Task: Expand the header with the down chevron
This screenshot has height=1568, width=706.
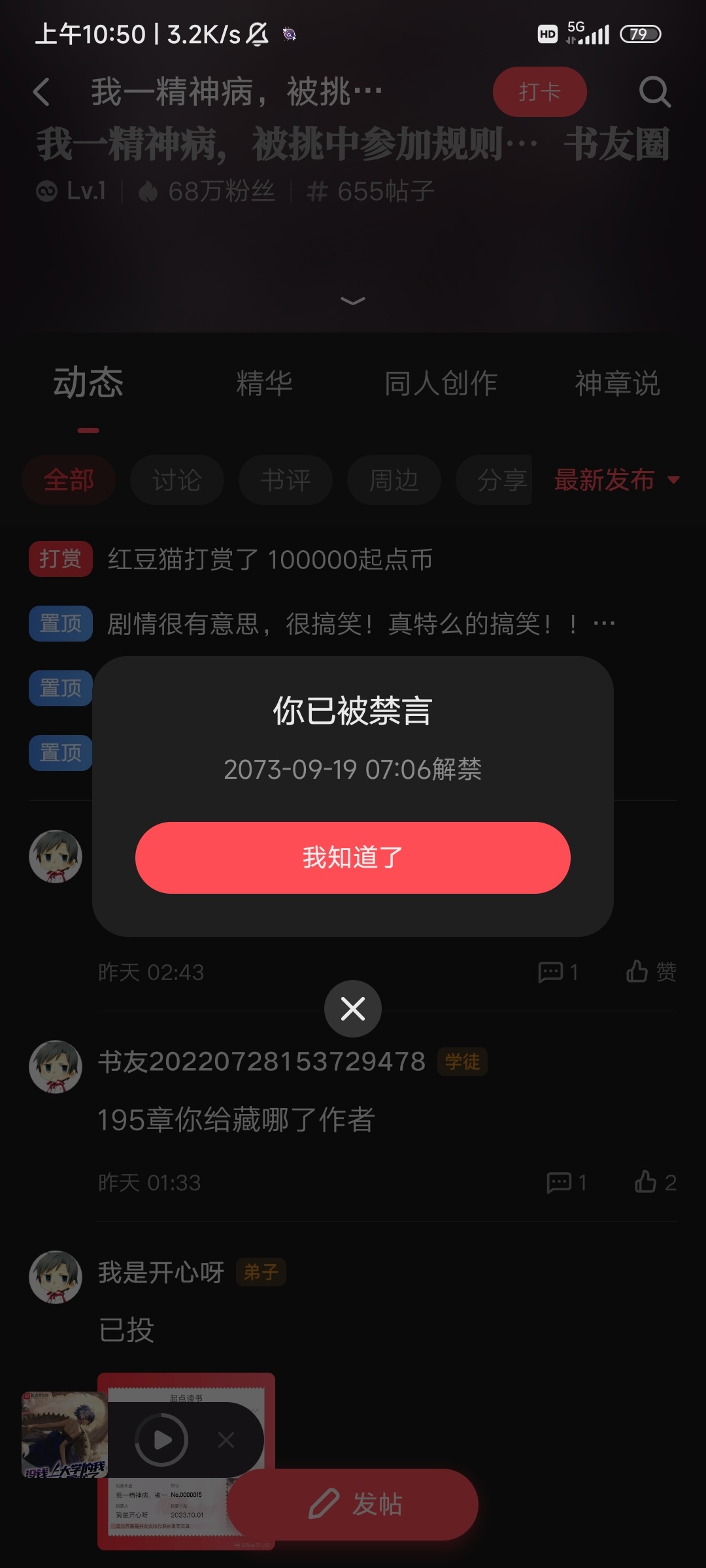Action: 353,301
